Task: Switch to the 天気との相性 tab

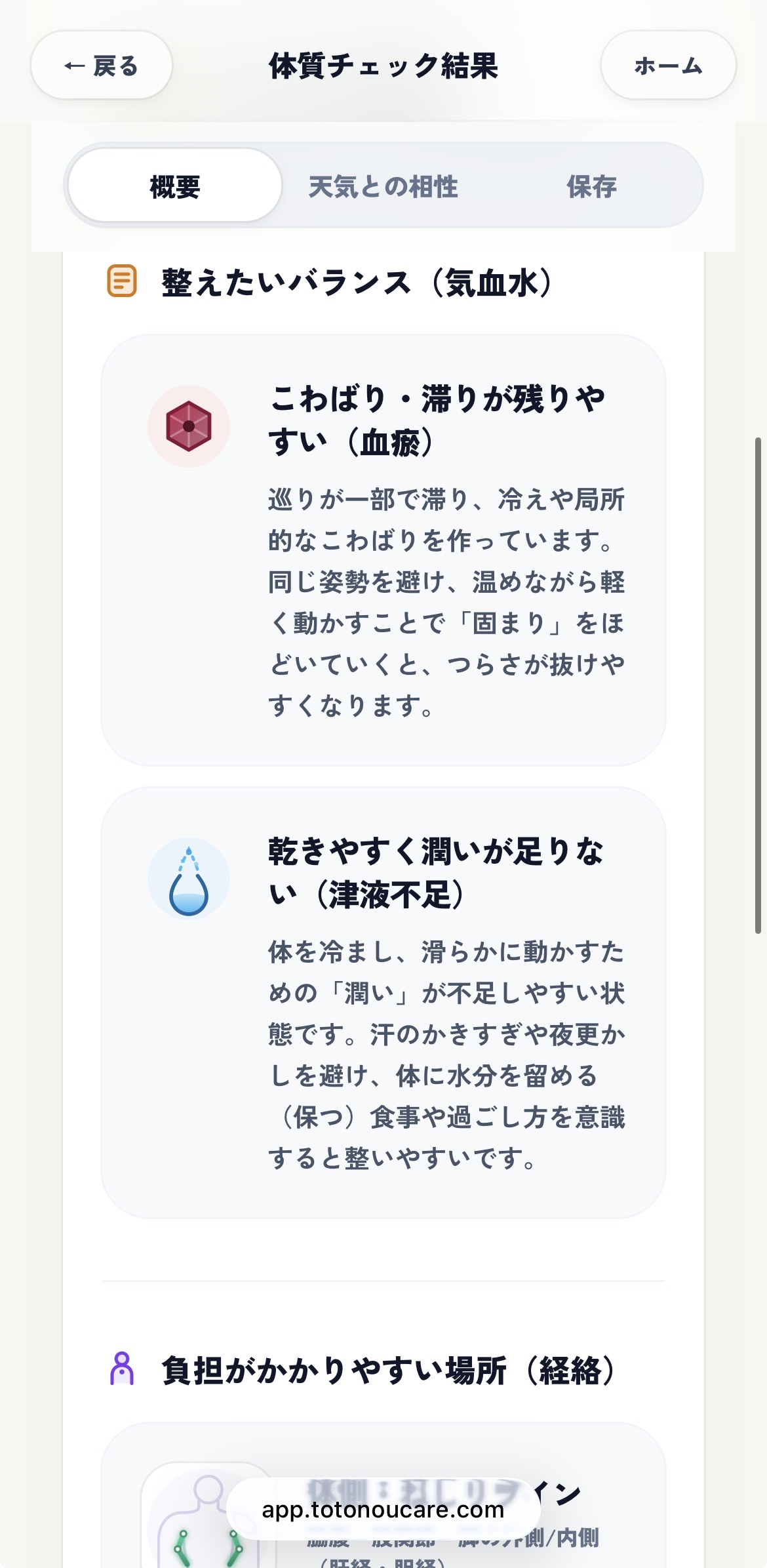Action: click(x=383, y=186)
